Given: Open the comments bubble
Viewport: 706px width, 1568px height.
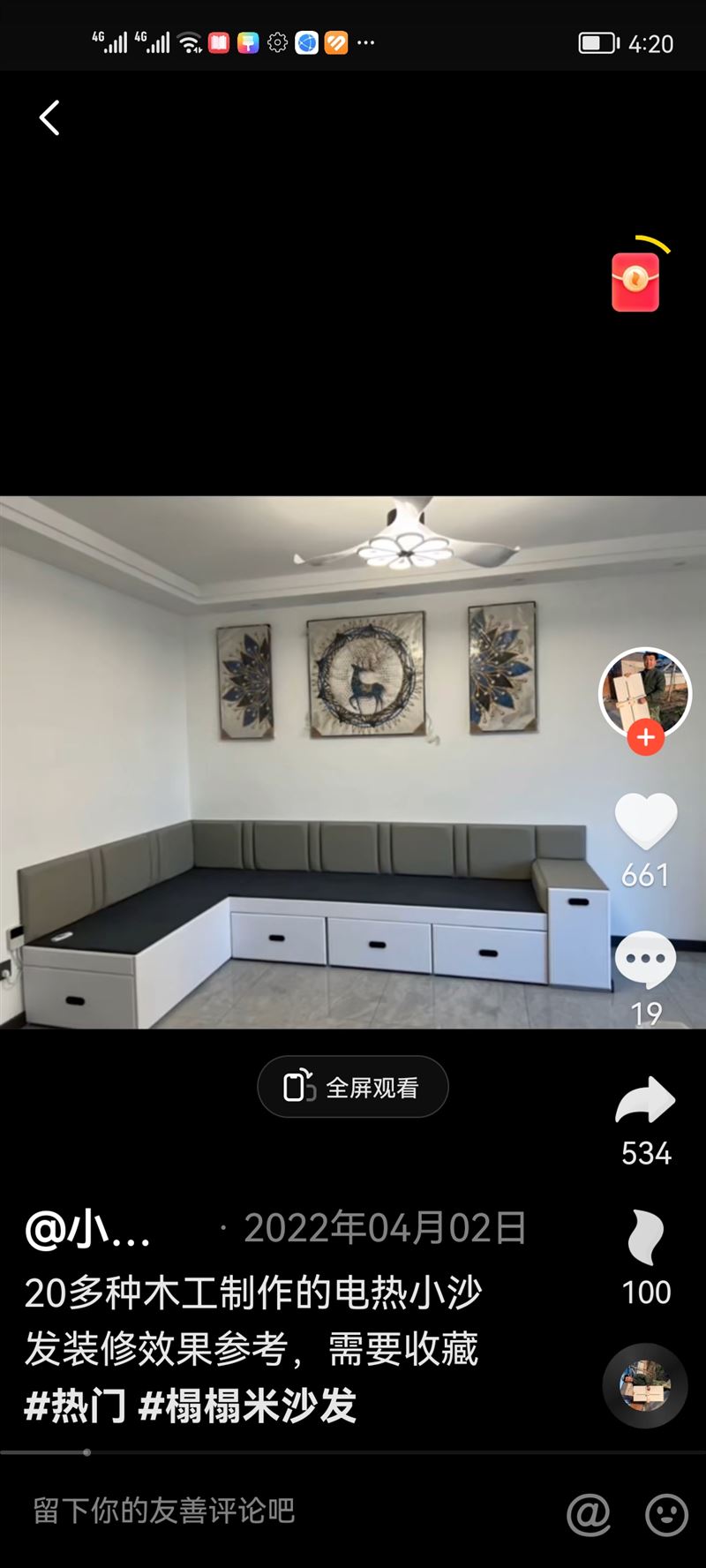Looking at the screenshot, I should 645,960.
